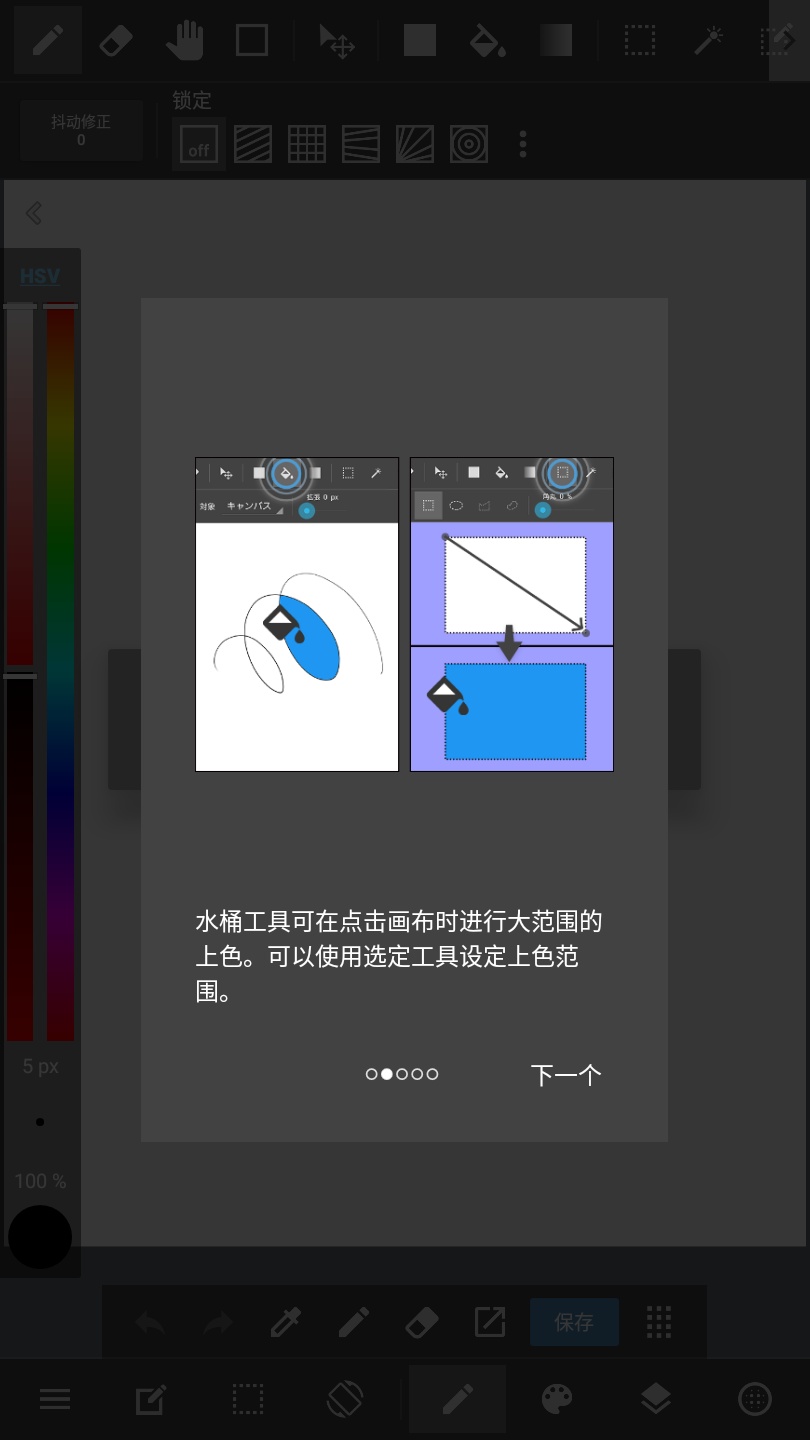Select the pen tool in top toolbar

[42, 40]
